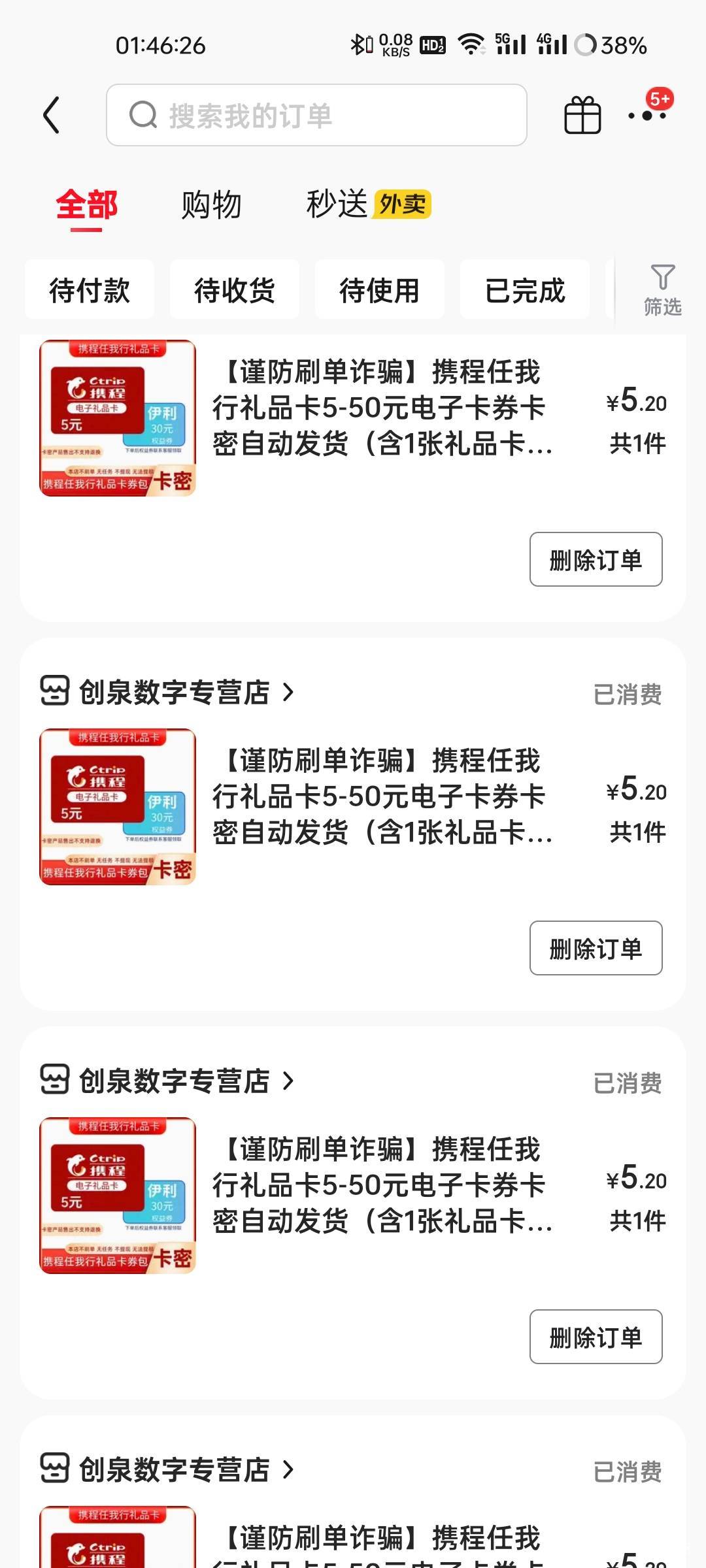Filter orders by 已完成
This screenshot has width=706, height=1568.
(x=525, y=289)
